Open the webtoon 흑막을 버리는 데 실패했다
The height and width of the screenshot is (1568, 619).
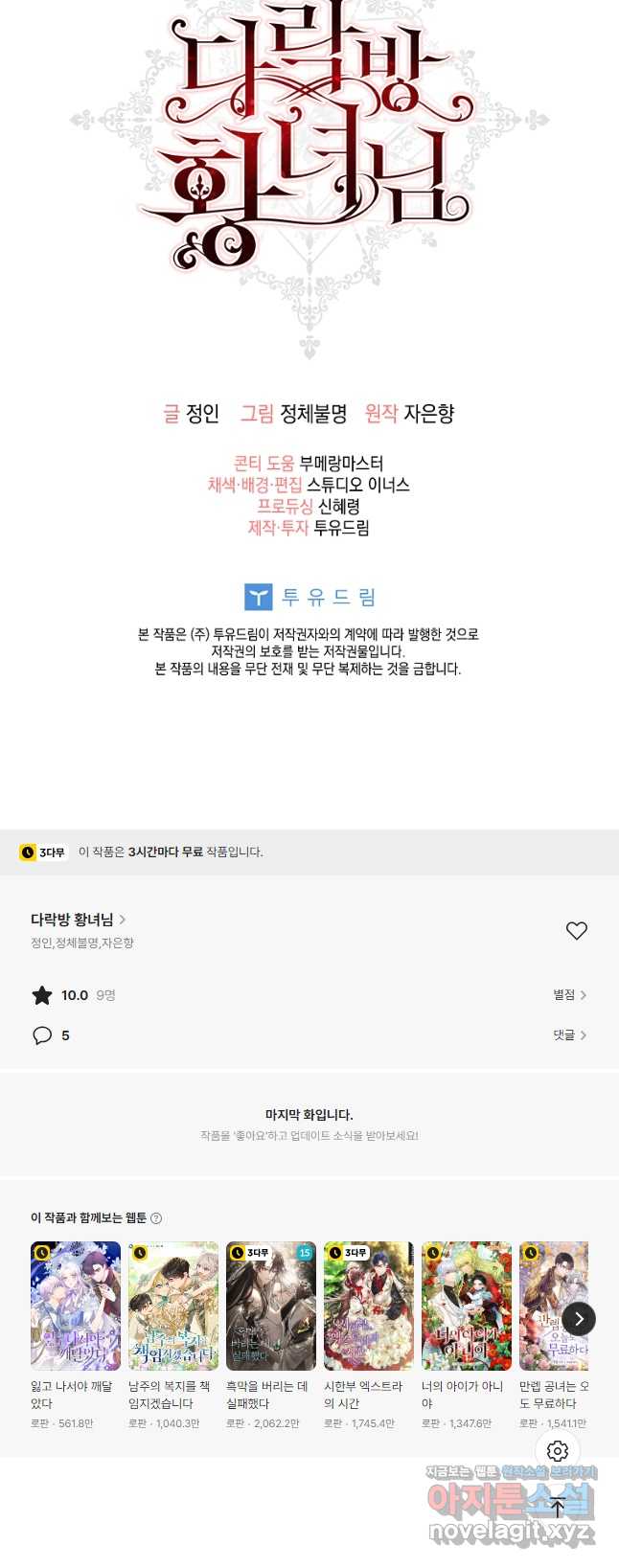coord(271,1306)
